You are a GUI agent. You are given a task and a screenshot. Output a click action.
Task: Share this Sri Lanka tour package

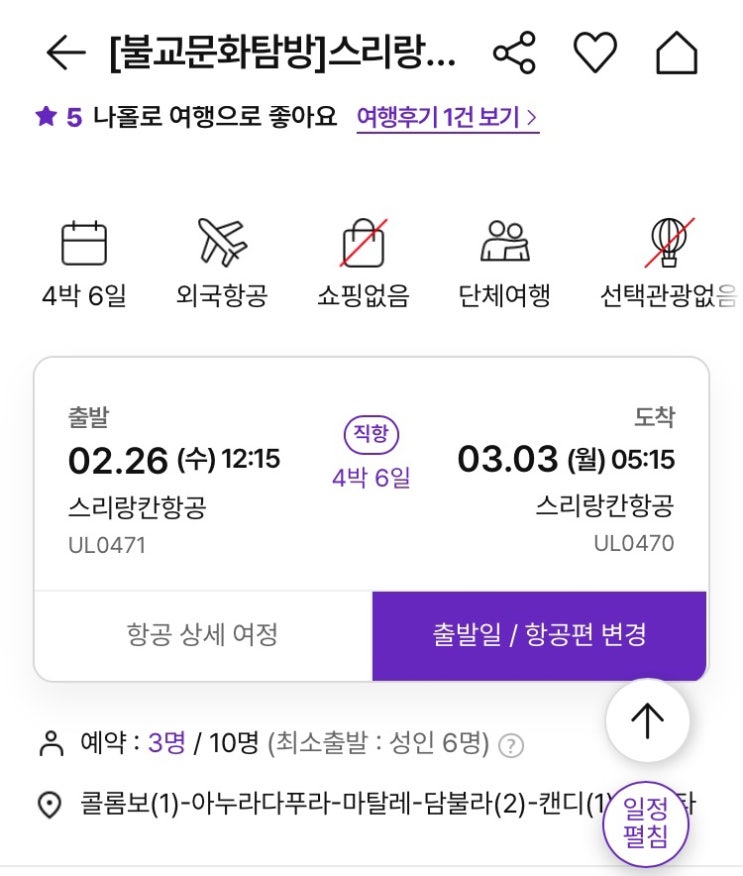[x=515, y=53]
